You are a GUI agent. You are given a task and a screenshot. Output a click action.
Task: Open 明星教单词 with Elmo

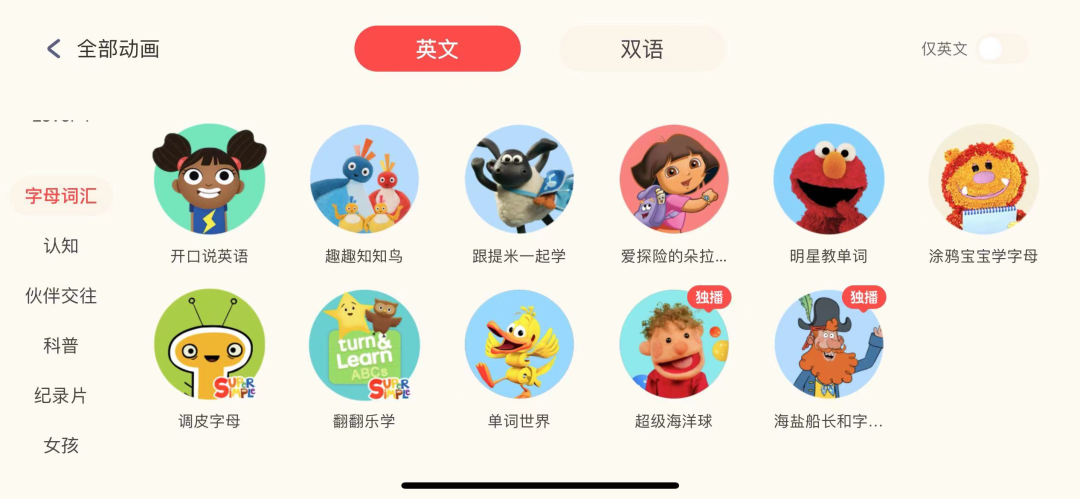point(829,180)
